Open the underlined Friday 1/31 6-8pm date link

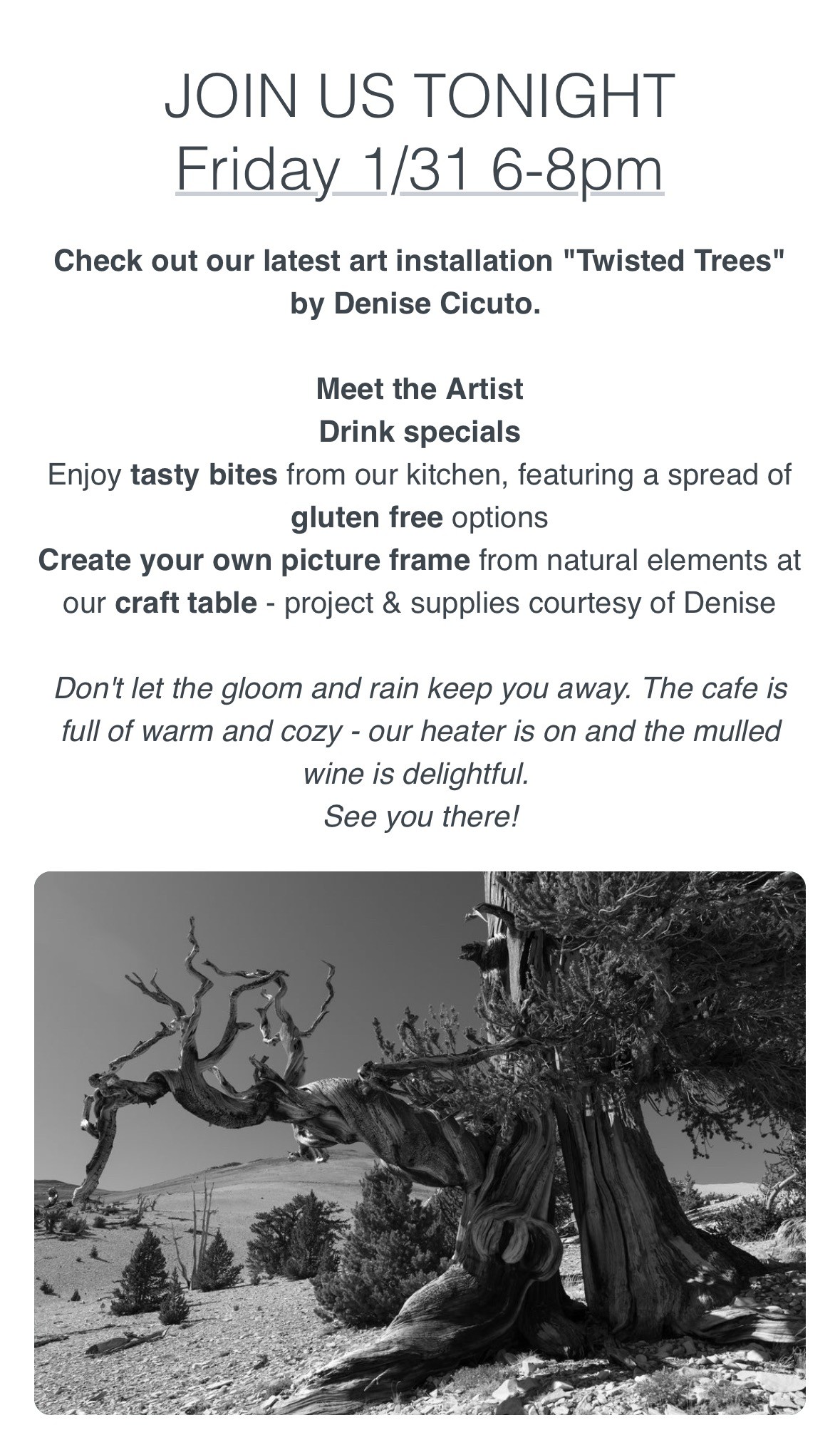point(420,170)
